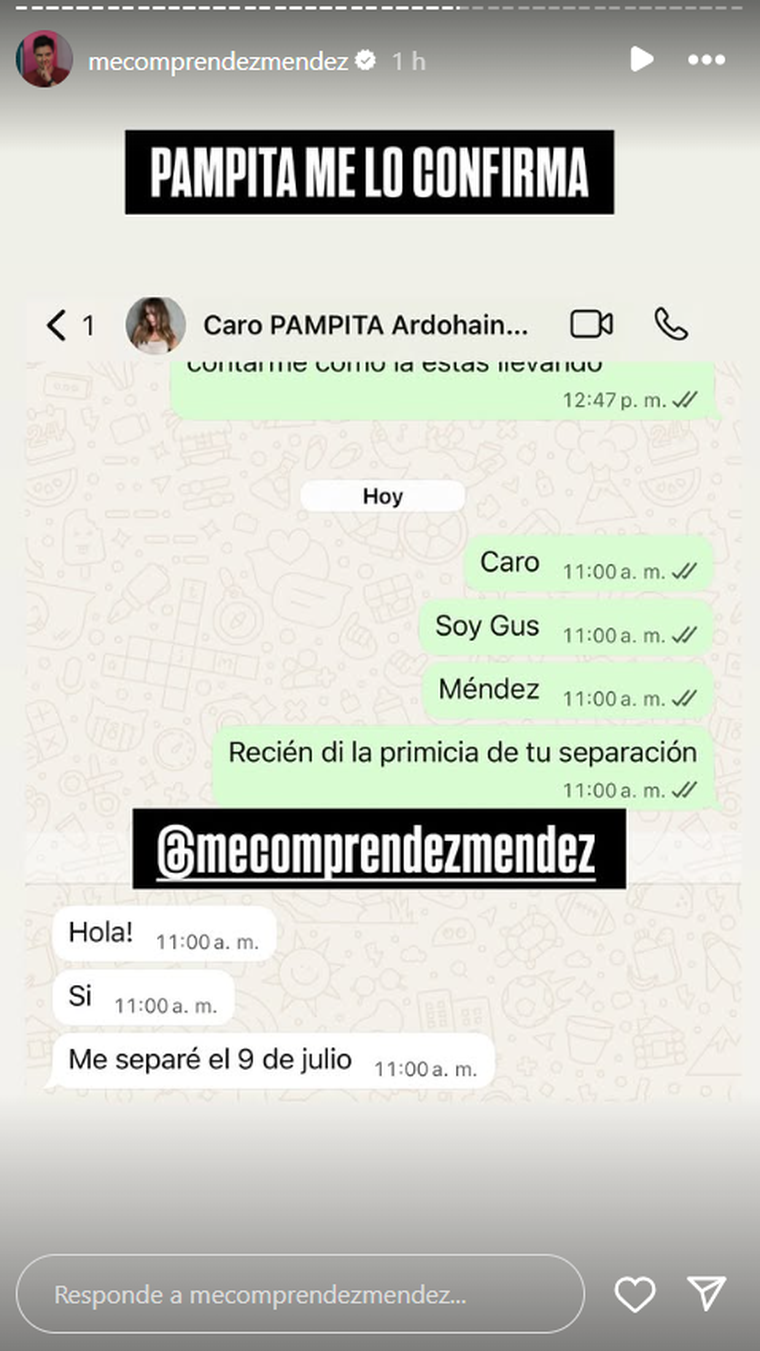Tap the back chevron in the chat header
760x1351 pixels.
pos(55,324)
